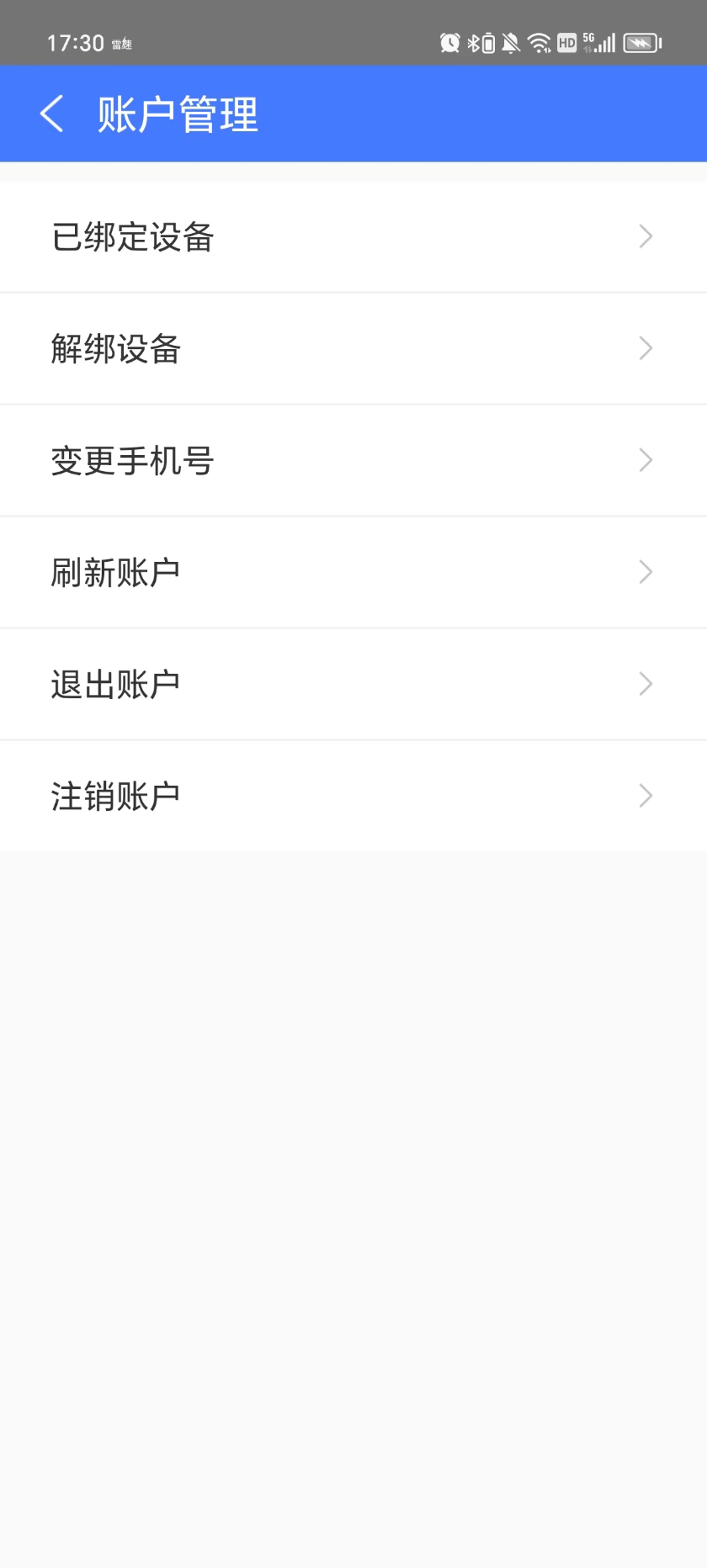Tap the 5G signal strength indicator
The image size is (707, 1568).
[599, 42]
